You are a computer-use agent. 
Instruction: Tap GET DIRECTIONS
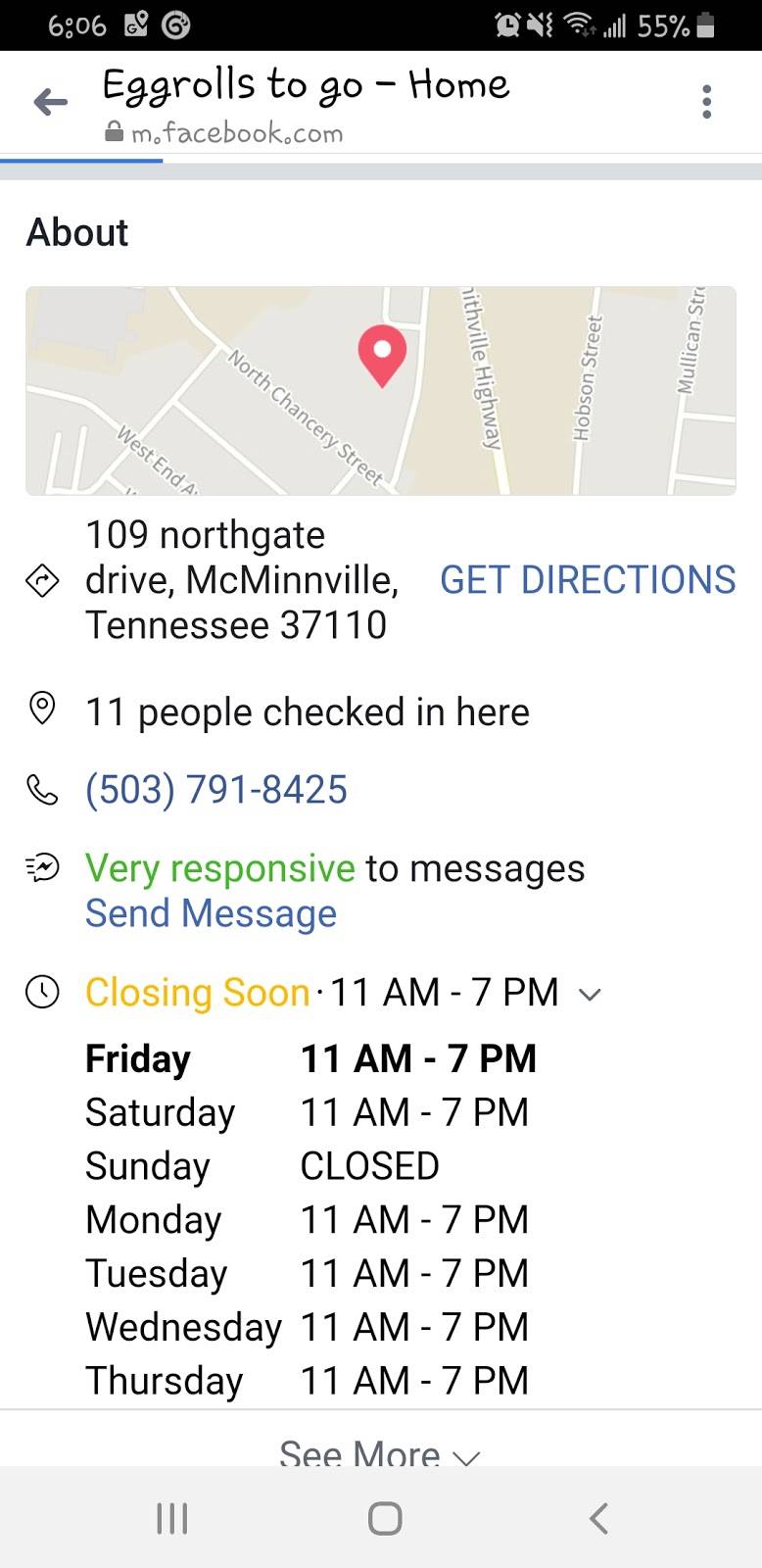coord(588,580)
